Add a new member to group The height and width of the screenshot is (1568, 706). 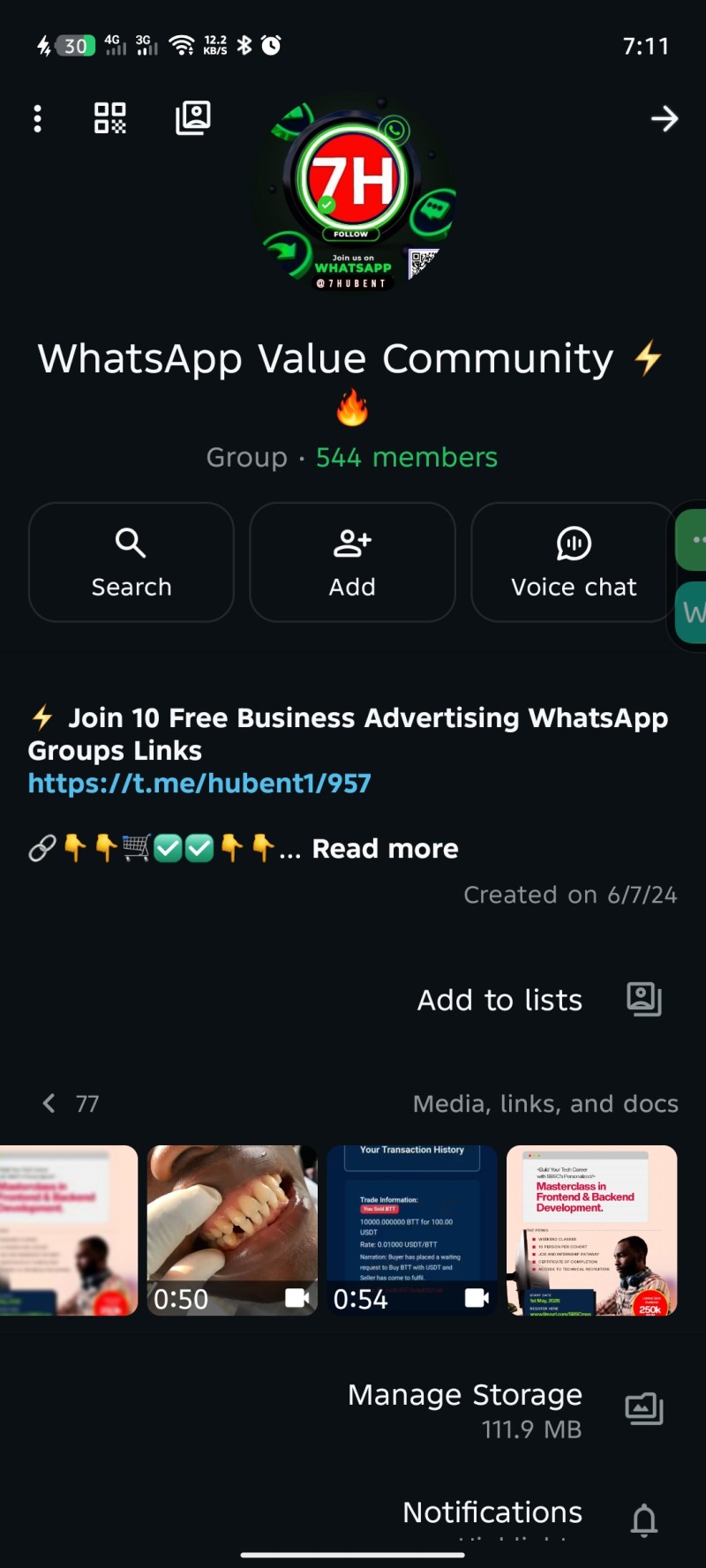352,562
